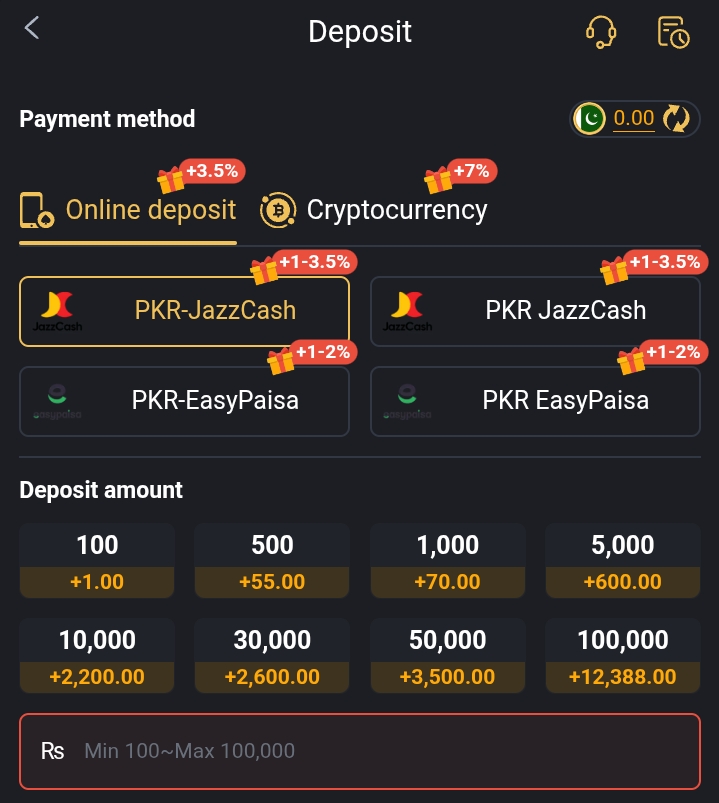719x803 pixels.
Task: Choose 10,000 deposit amount
Action: [97, 655]
